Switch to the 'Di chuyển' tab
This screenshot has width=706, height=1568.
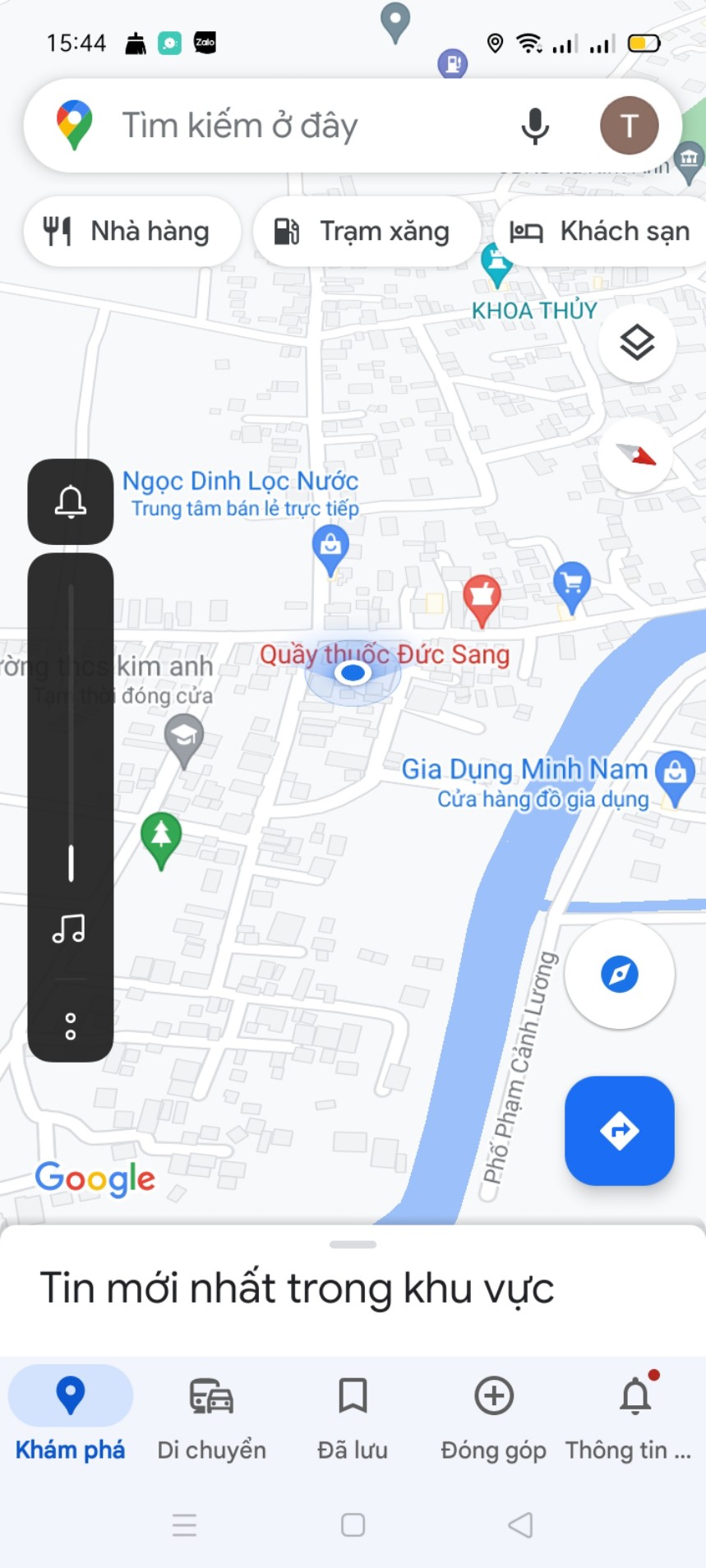211,1415
